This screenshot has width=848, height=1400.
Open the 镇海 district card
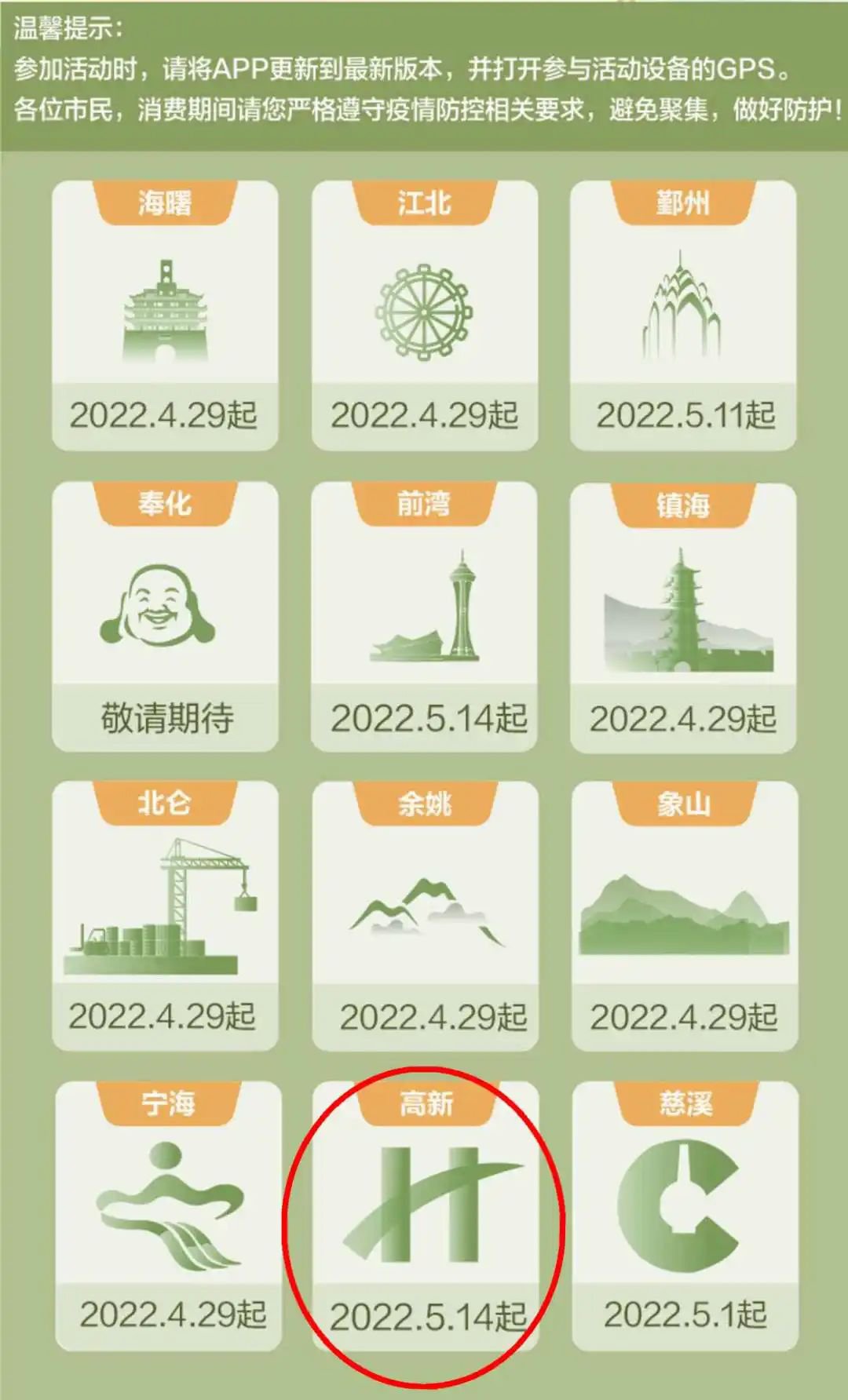click(683, 617)
